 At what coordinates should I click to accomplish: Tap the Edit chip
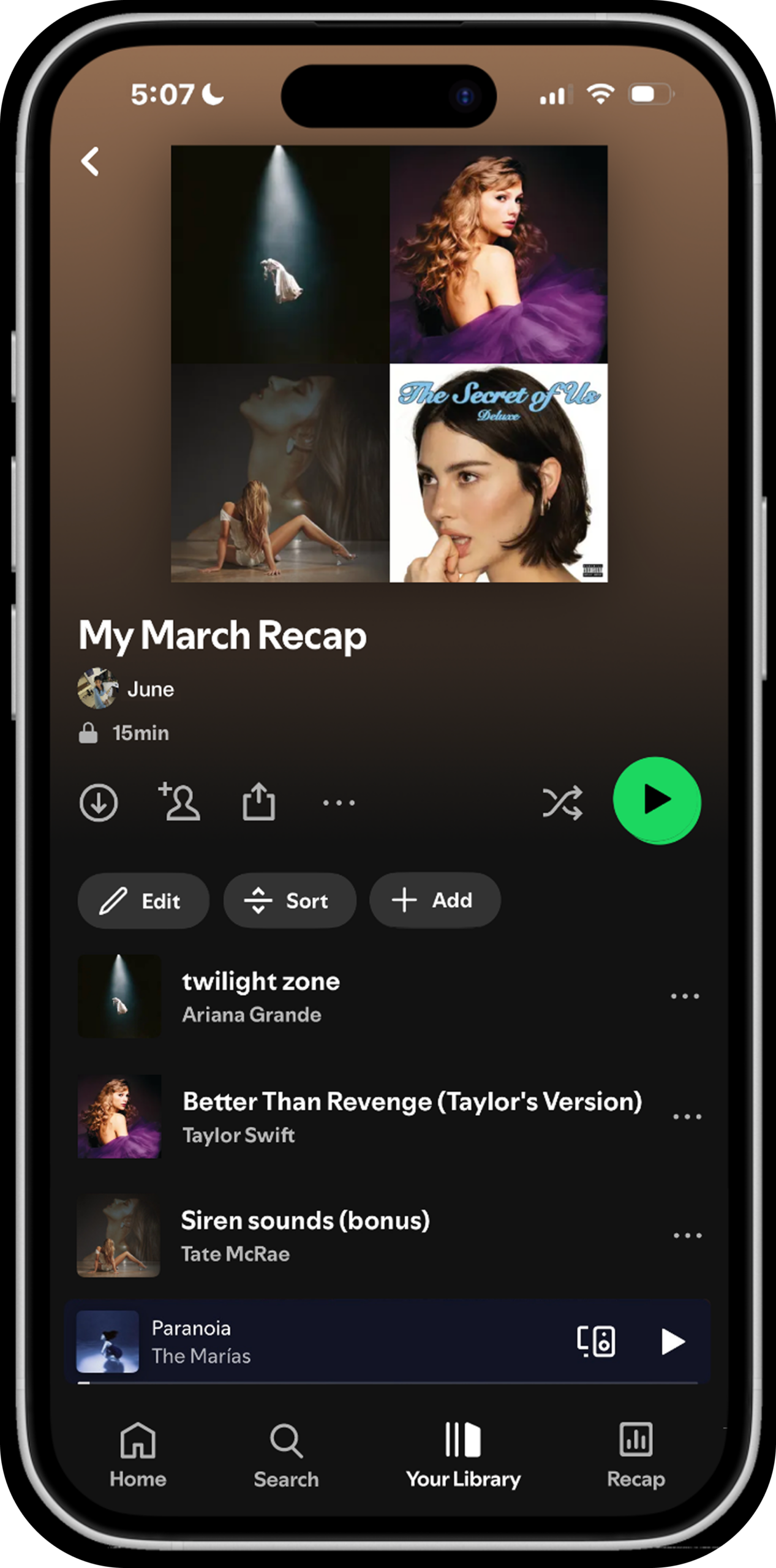143,901
